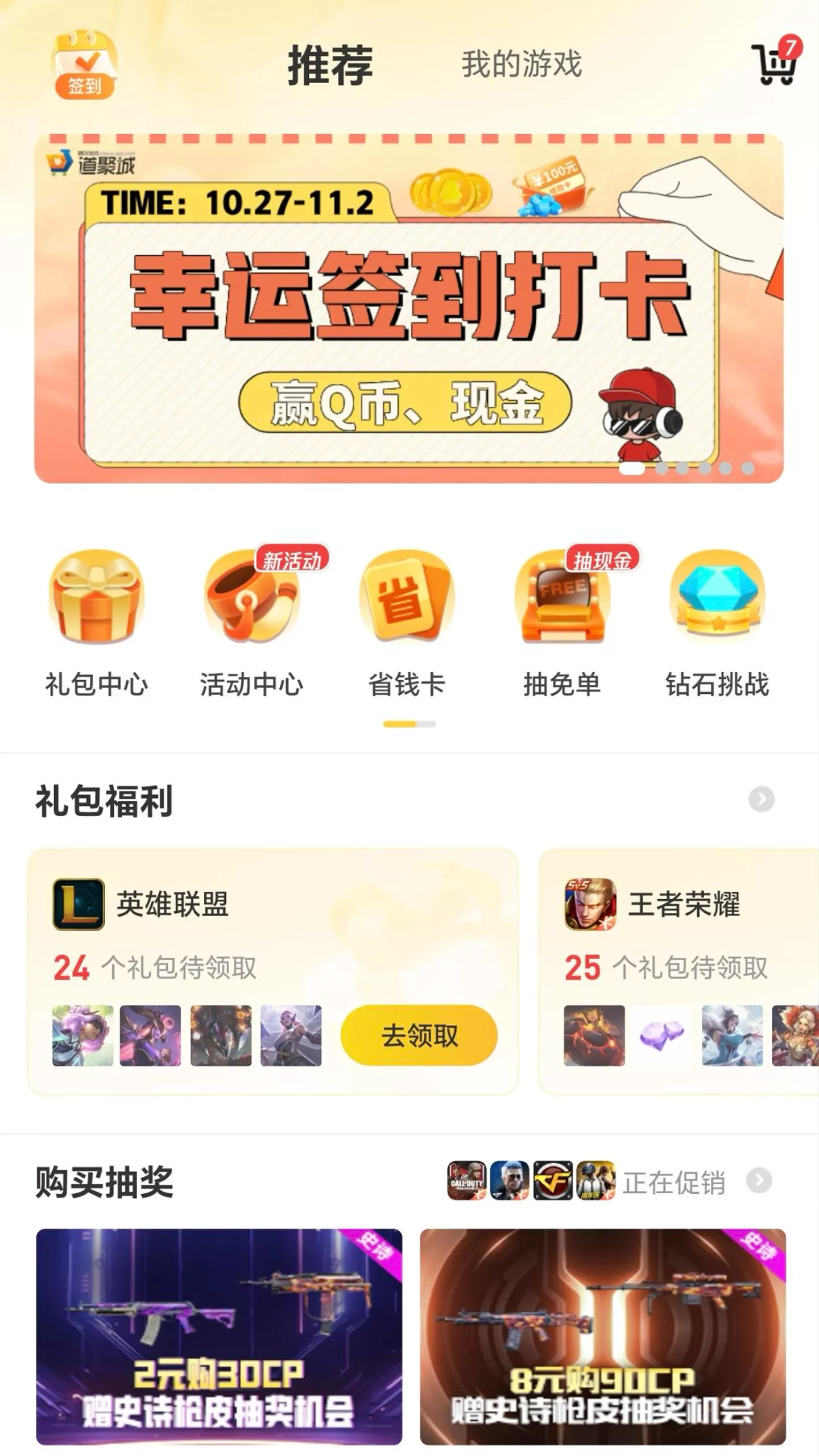This screenshot has height=1456, width=819.
Task: Open the 2元购30CP offer
Action: 219,1336
